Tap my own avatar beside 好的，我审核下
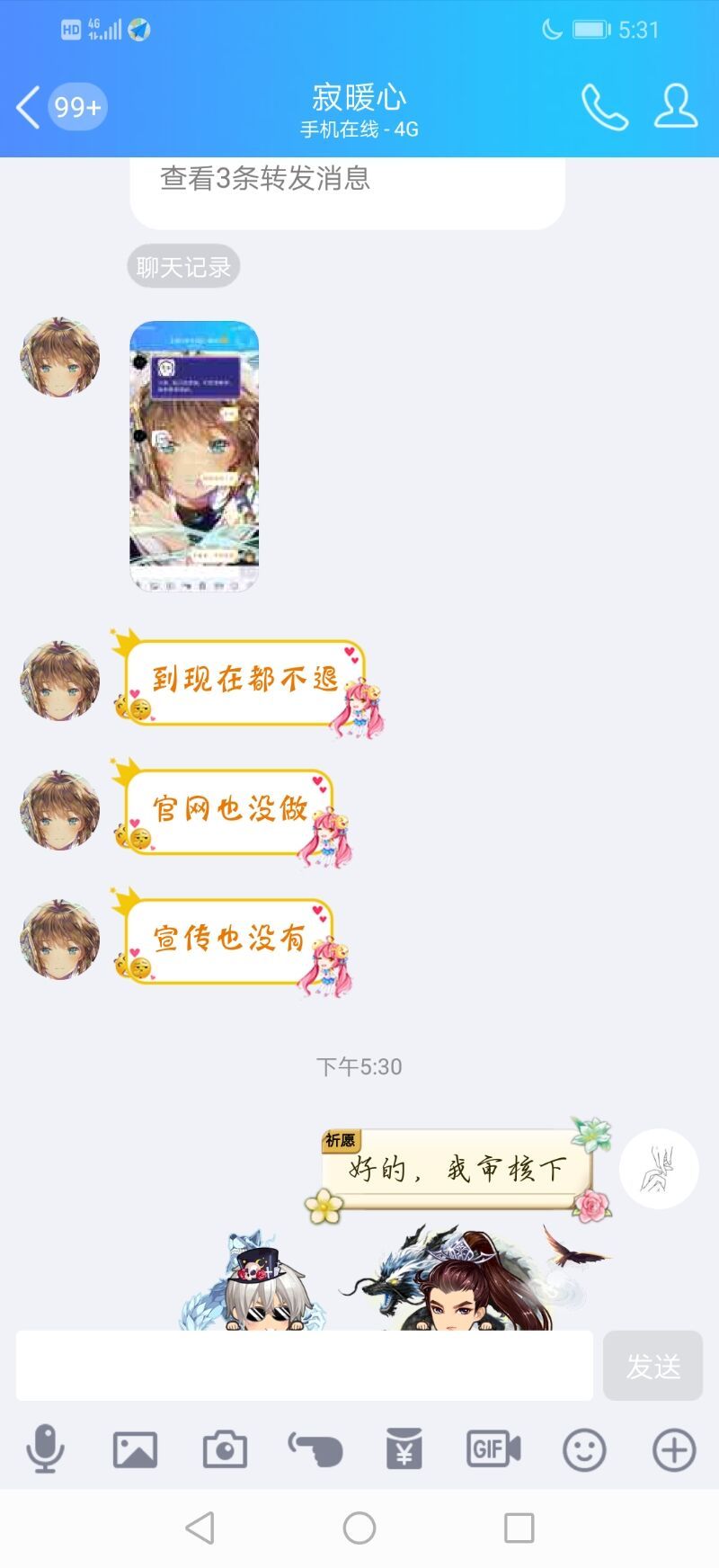This screenshot has width=719, height=1568. pyautogui.click(x=659, y=1169)
